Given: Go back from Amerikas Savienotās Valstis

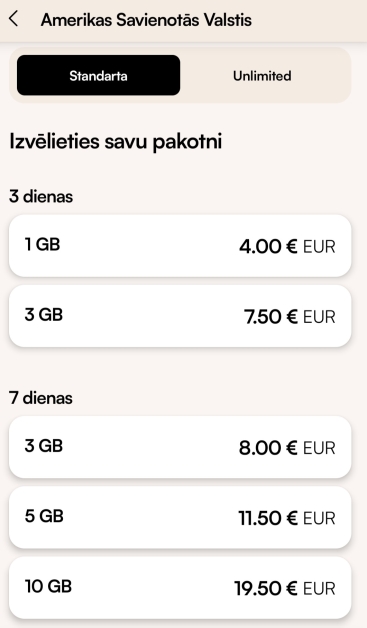Looking at the screenshot, I should [14, 19].
